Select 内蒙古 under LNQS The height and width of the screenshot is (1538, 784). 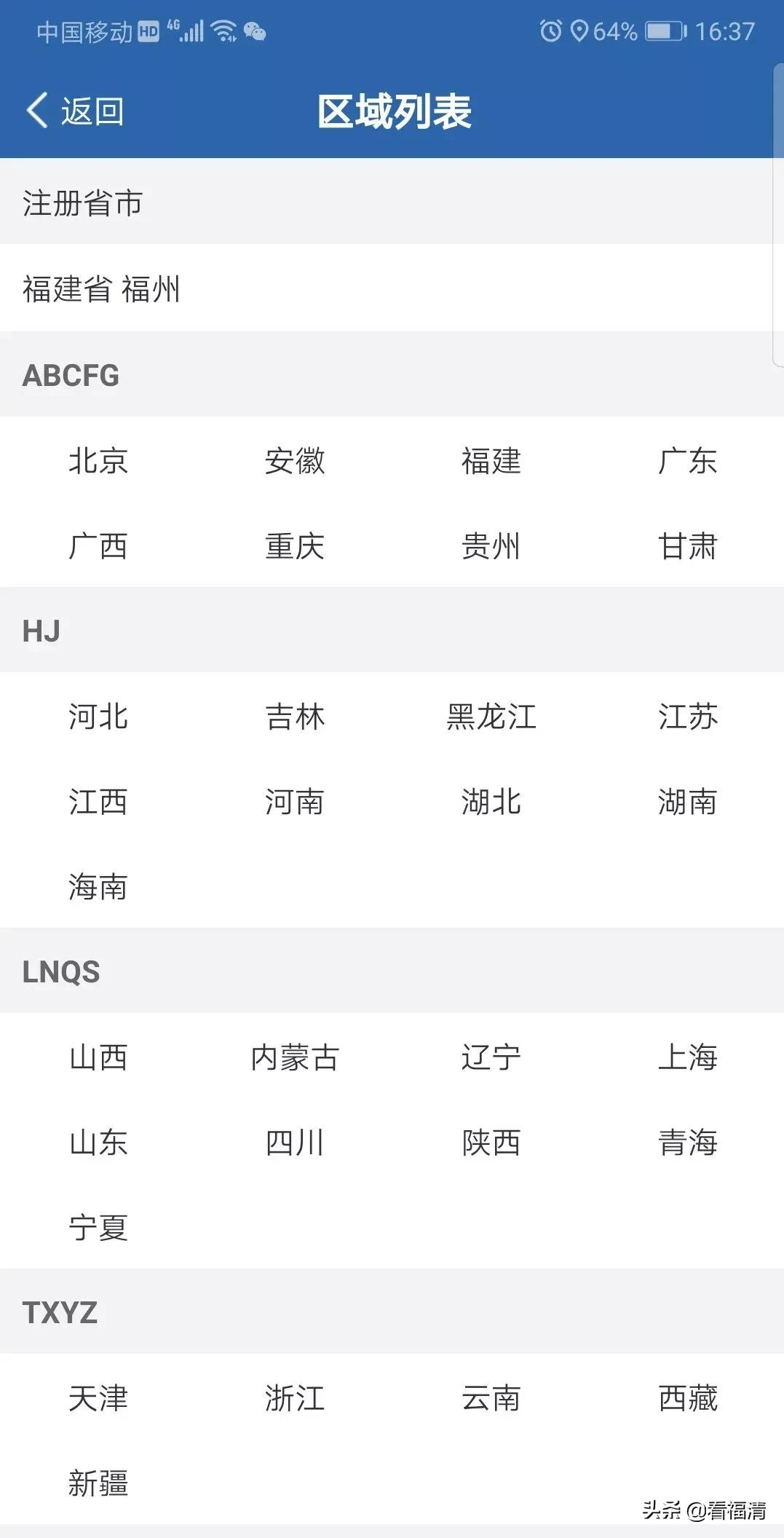(294, 1058)
